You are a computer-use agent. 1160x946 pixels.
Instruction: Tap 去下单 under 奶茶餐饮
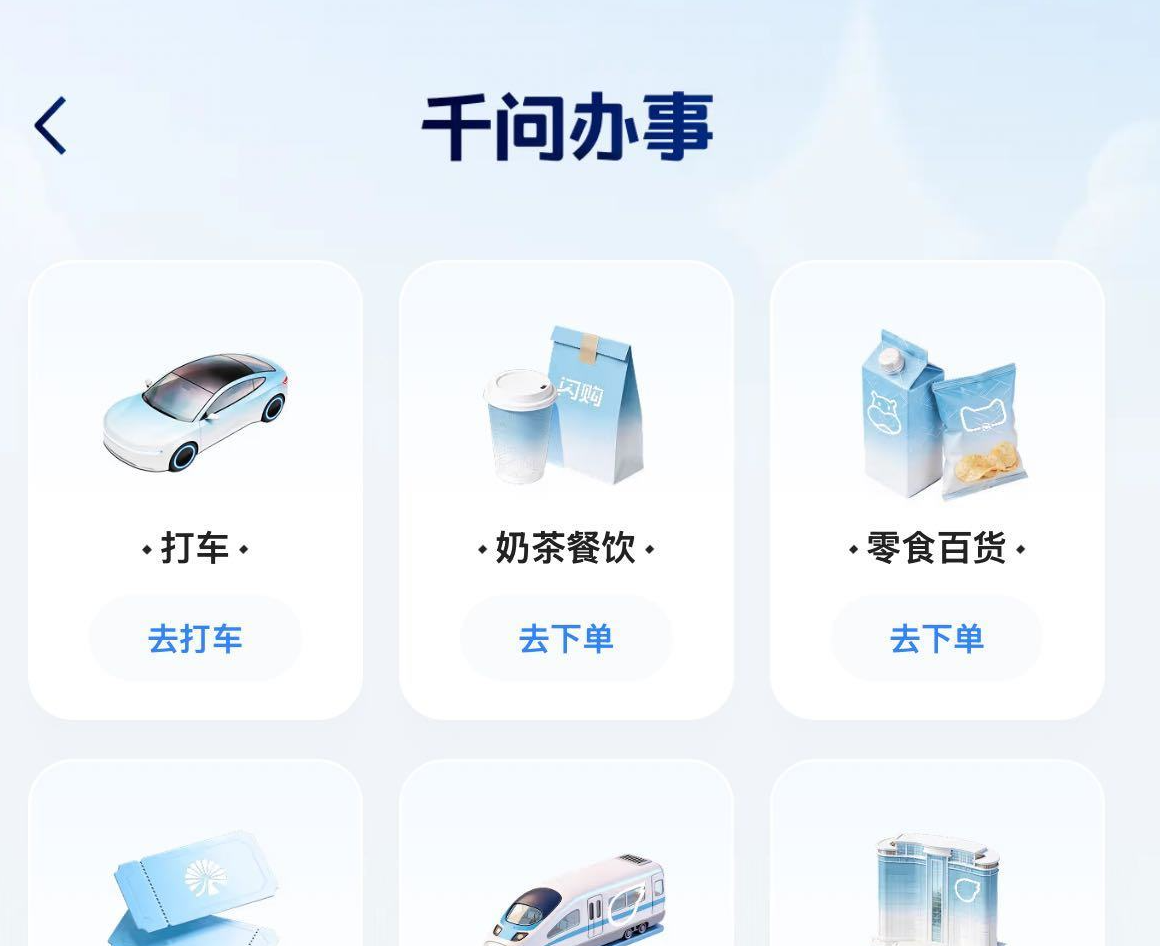point(566,638)
